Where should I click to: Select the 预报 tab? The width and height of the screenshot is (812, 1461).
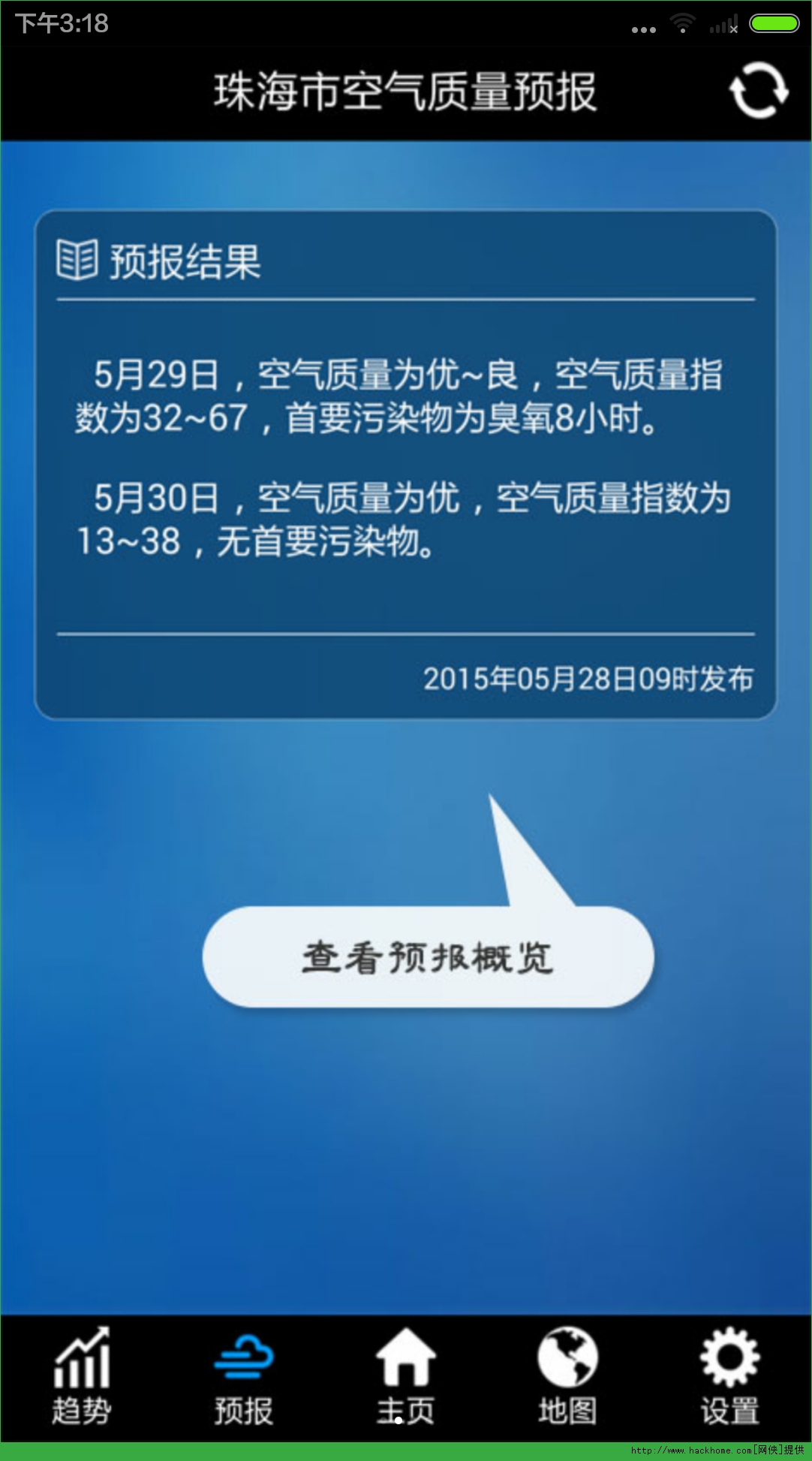[244, 1378]
